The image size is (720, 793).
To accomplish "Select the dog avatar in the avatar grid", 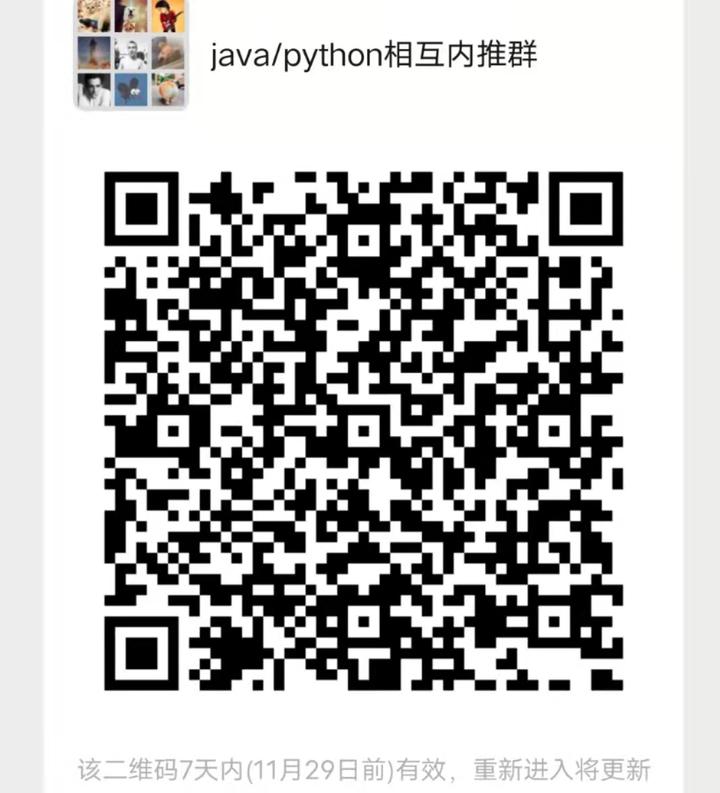I will (129, 14).
